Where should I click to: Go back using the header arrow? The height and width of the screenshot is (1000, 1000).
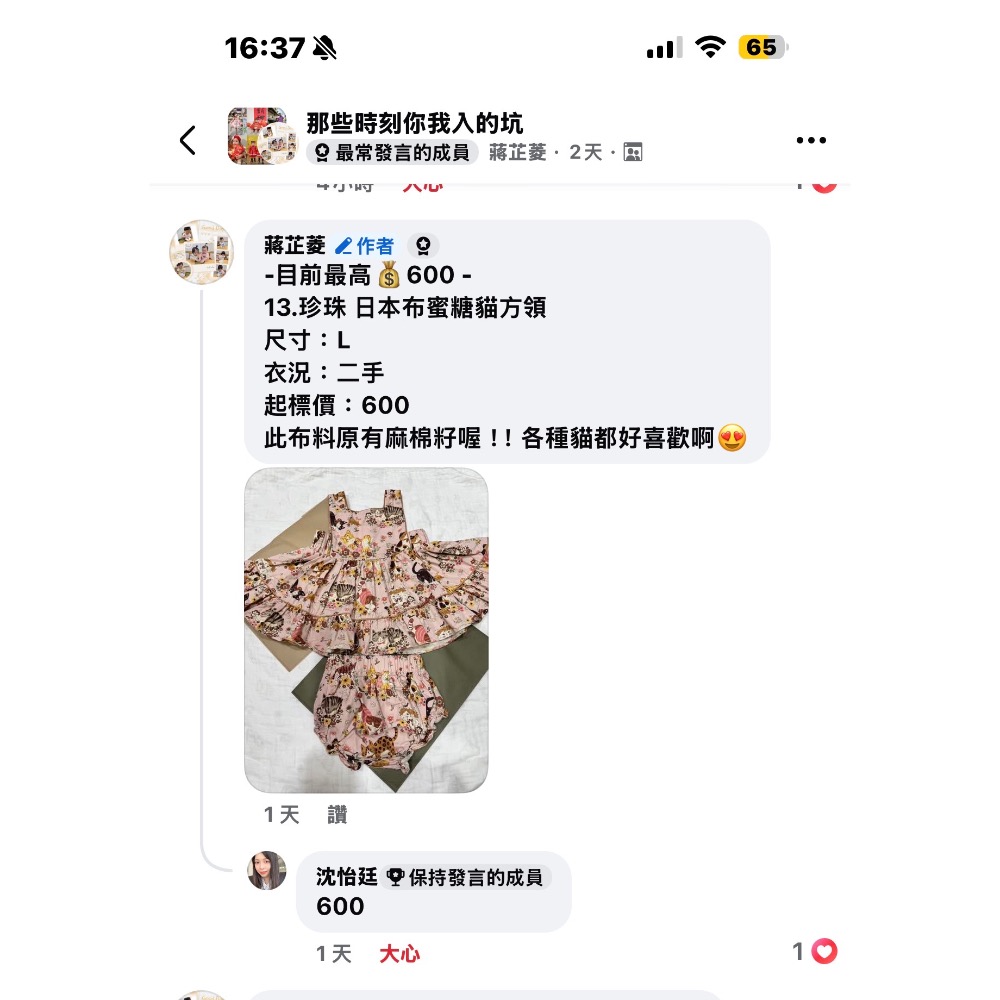pos(188,140)
